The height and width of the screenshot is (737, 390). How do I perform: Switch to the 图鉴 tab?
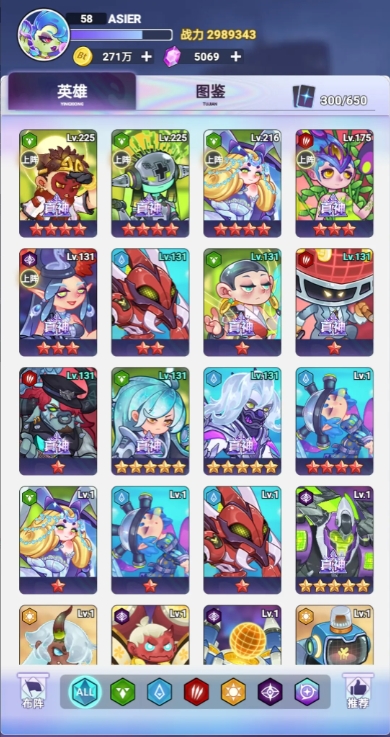click(211, 92)
